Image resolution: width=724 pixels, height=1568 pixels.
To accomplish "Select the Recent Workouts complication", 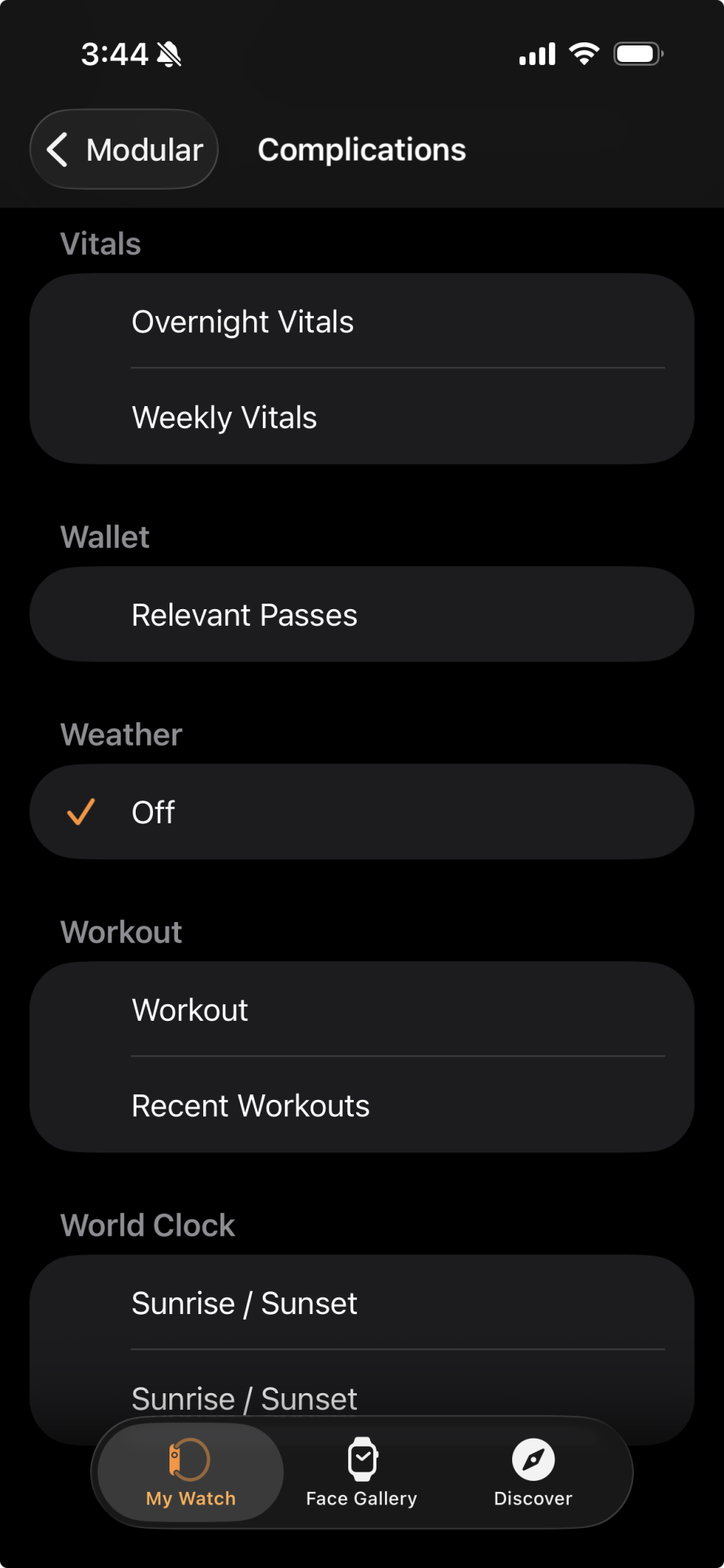I will [361, 1105].
